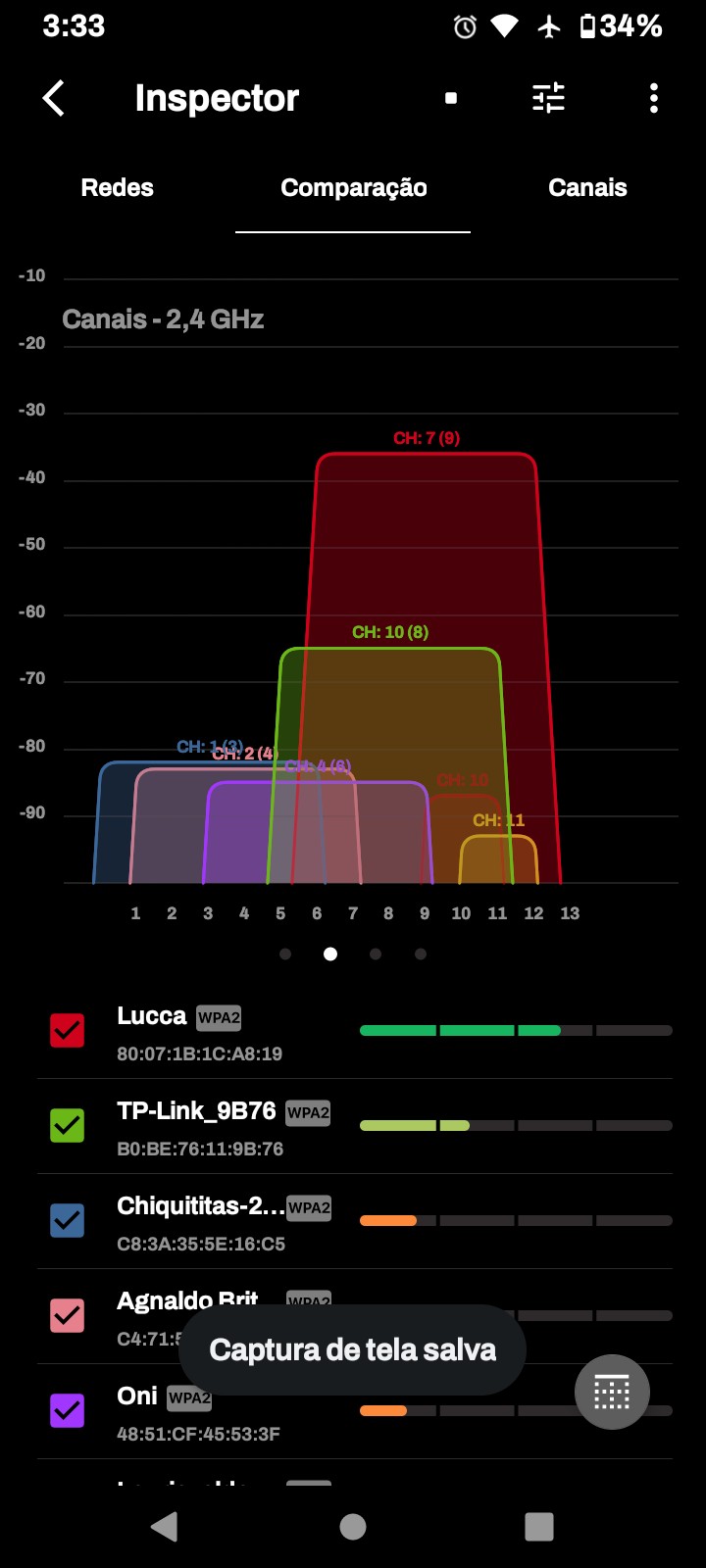Switch to the Redes tab
The height and width of the screenshot is (1568, 706).
click(117, 188)
